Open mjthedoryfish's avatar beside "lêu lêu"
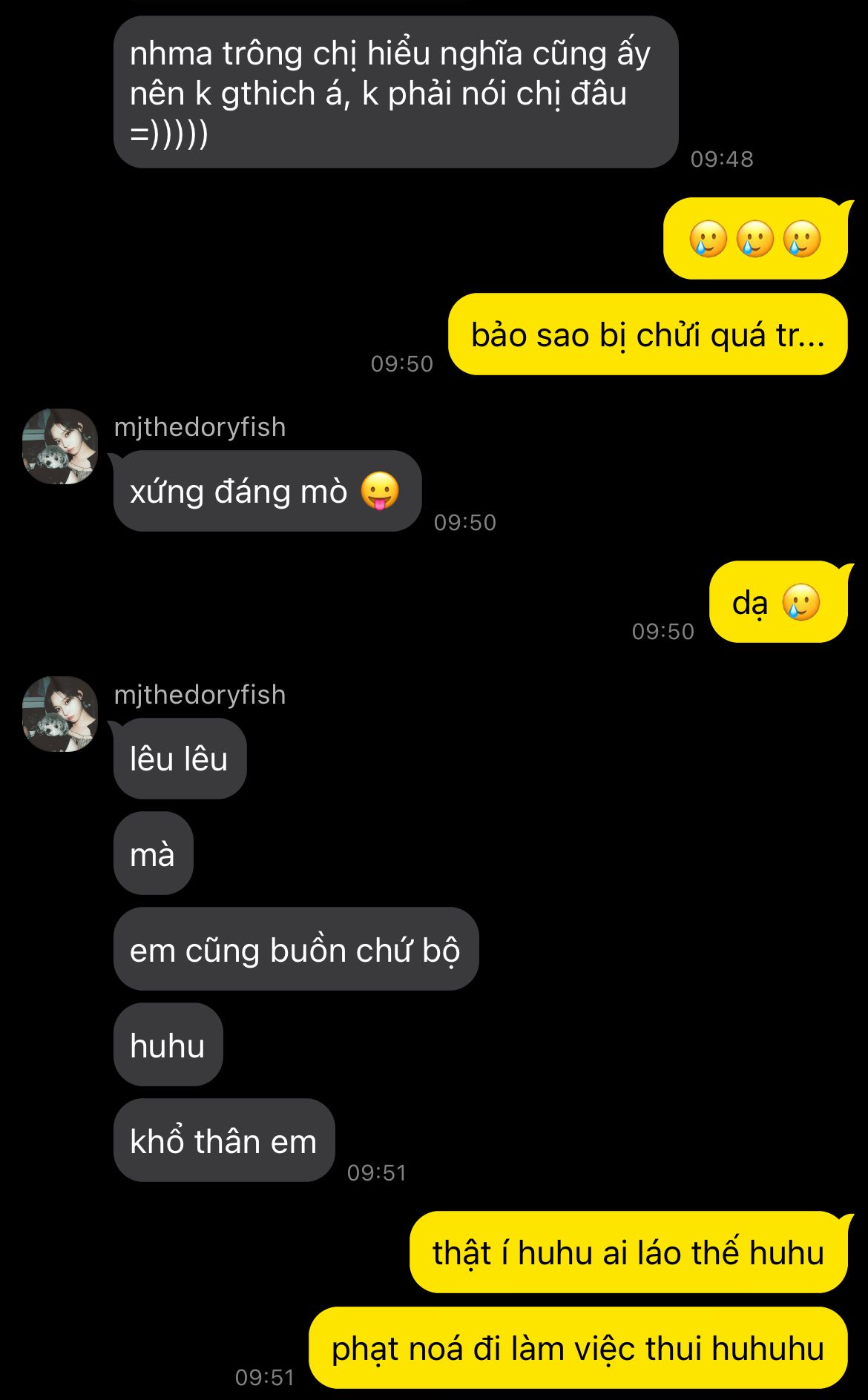The width and height of the screenshot is (868, 1400). point(60,714)
